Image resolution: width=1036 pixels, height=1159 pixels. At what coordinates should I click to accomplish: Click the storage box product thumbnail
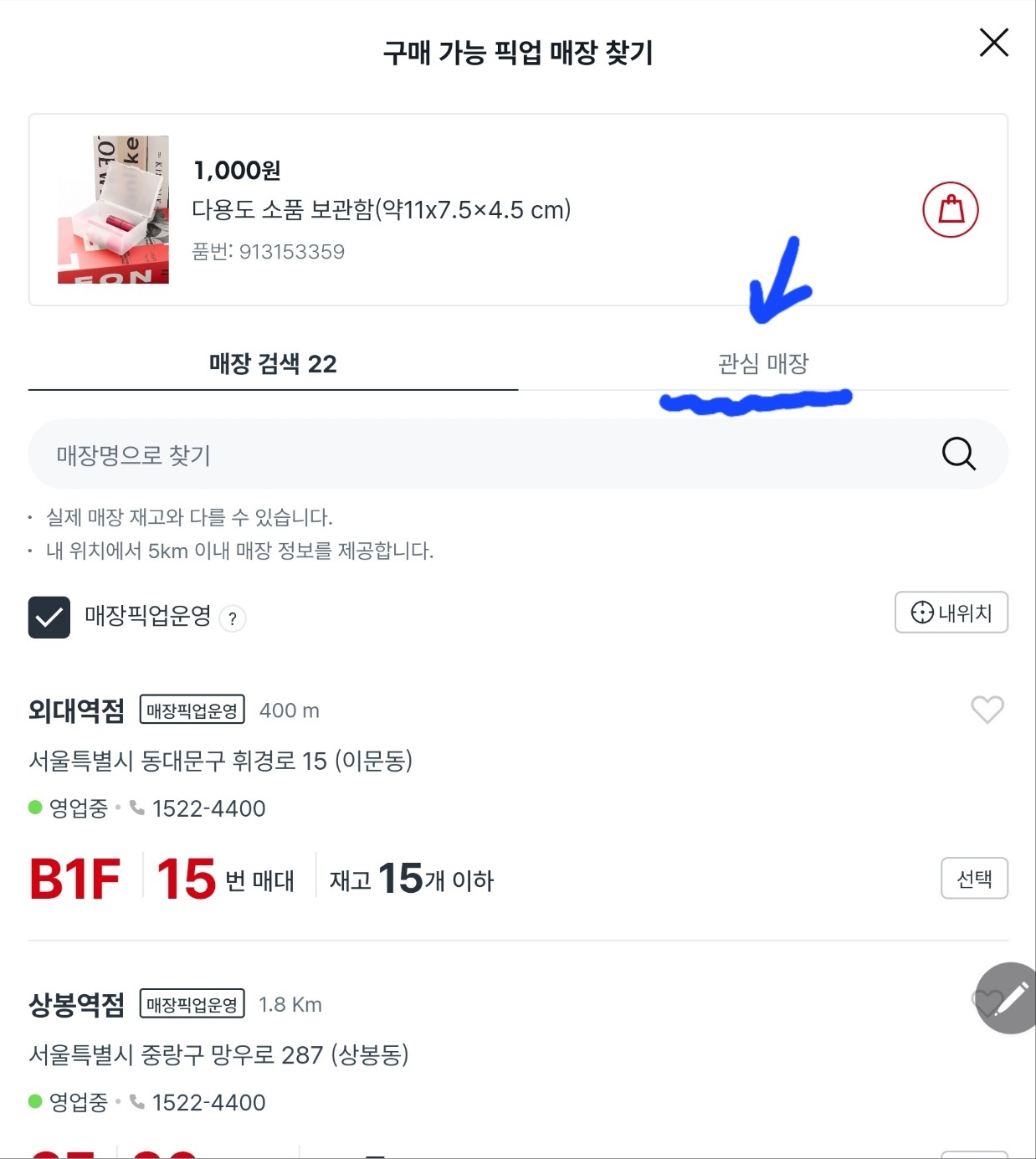click(113, 210)
